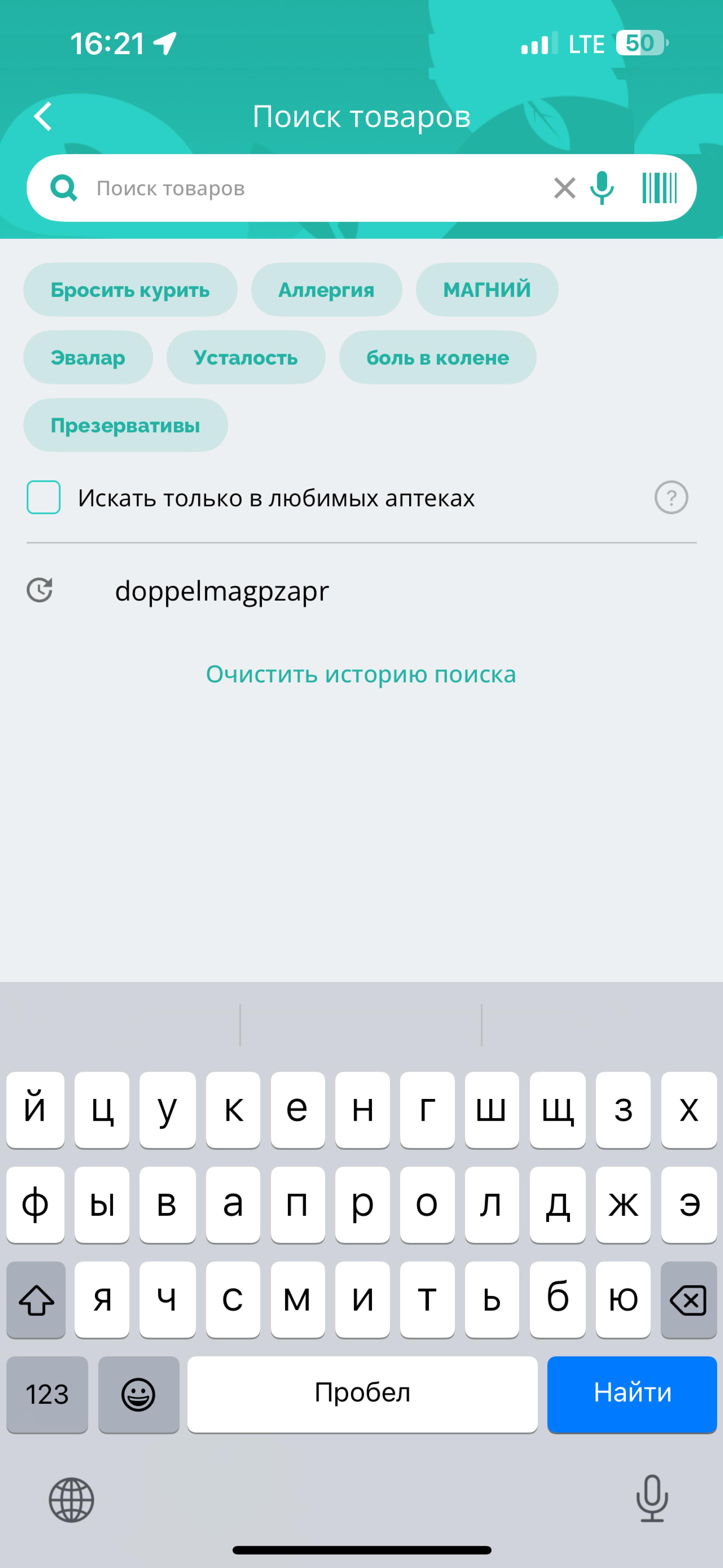Screen dimensions: 723x1568
Task: Switch keyboard language with globe key
Action: [71, 1500]
